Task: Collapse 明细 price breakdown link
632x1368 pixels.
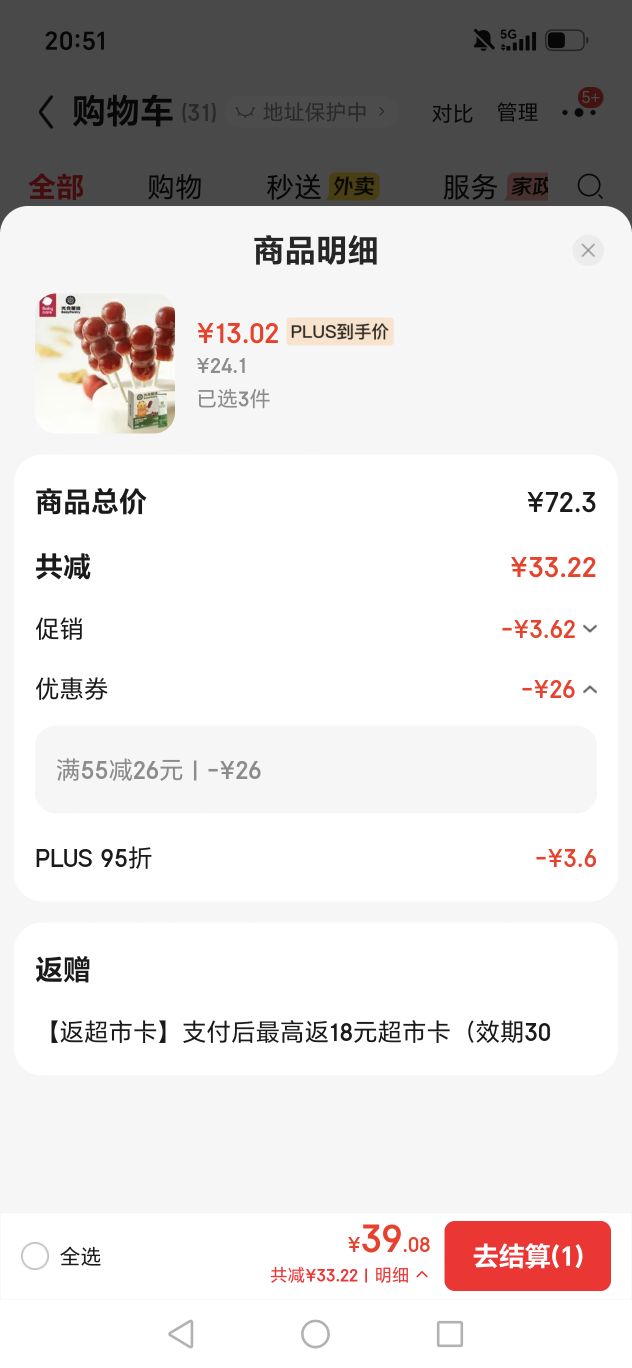Action: pyautogui.click(x=401, y=1275)
